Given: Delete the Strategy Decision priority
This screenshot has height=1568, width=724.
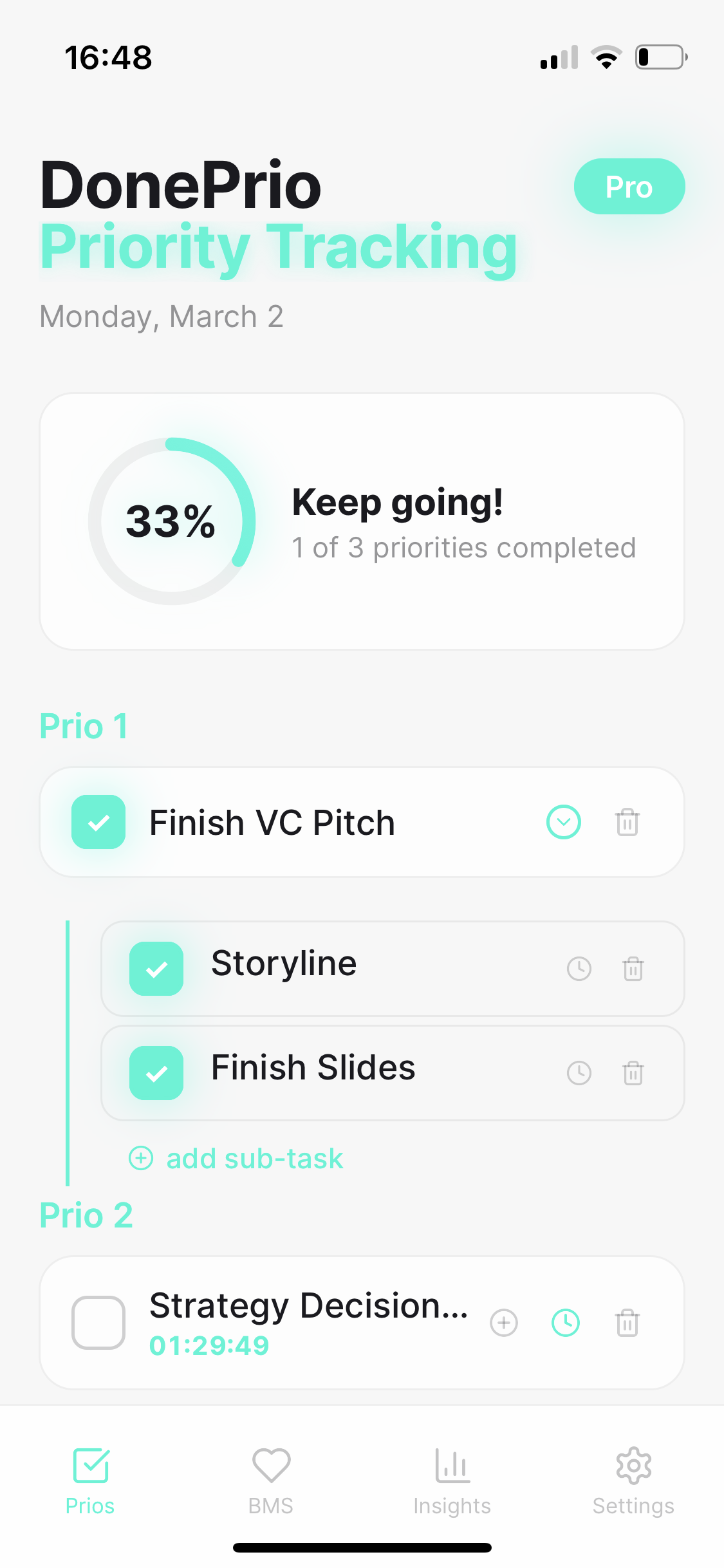Looking at the screenshot, I should coord(627,1323).
